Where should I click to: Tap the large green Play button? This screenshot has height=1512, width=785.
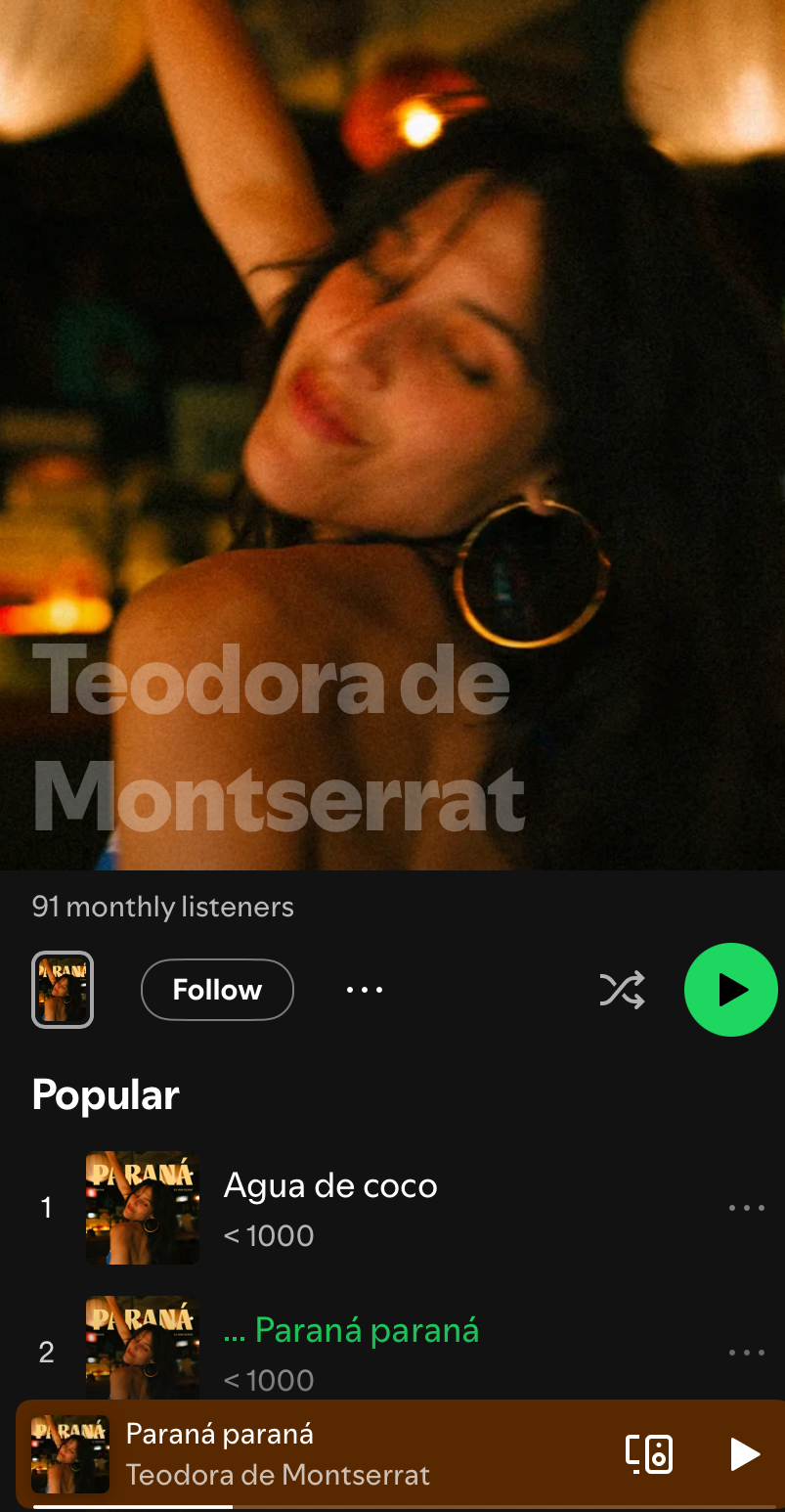[x=730, y=990]
